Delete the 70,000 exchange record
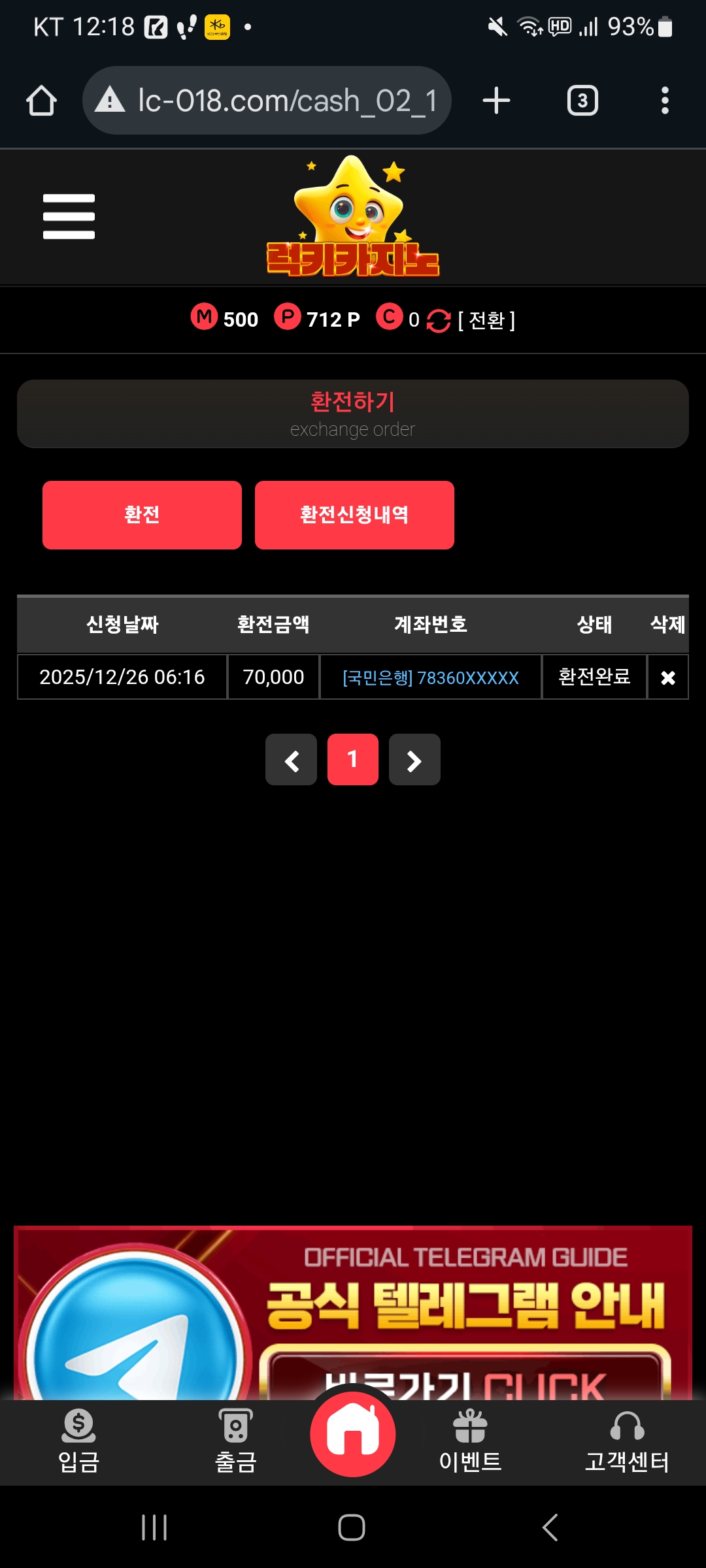Image resolution: width=706 pixels, height=1568 pixels. [x=667, y=678]
